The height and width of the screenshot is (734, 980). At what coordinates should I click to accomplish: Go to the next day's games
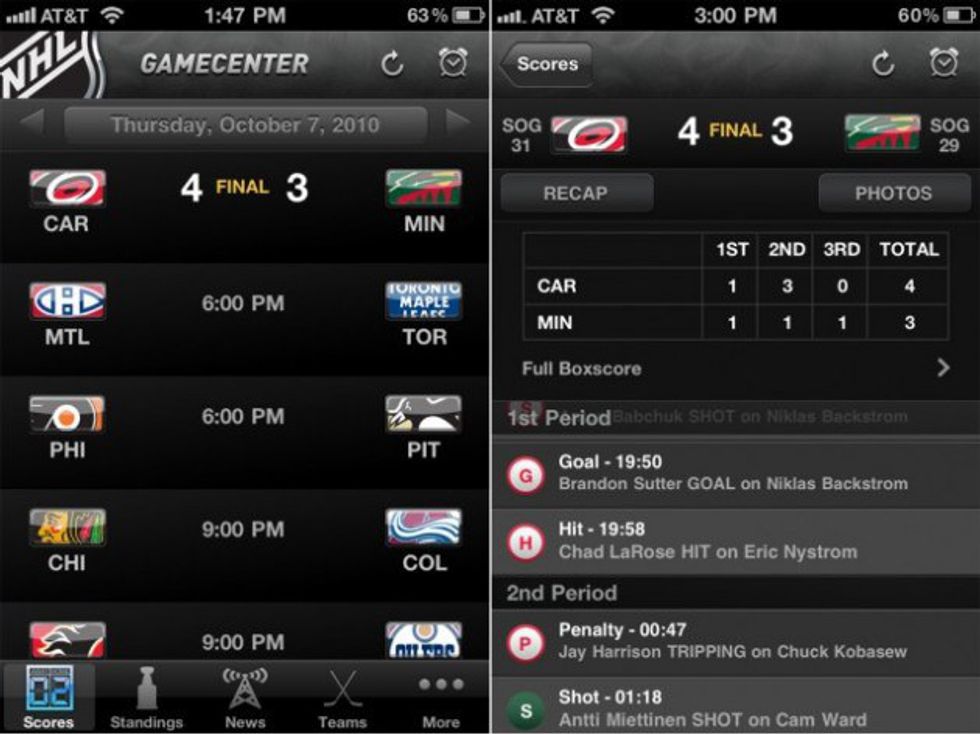[x=457, y=124]
